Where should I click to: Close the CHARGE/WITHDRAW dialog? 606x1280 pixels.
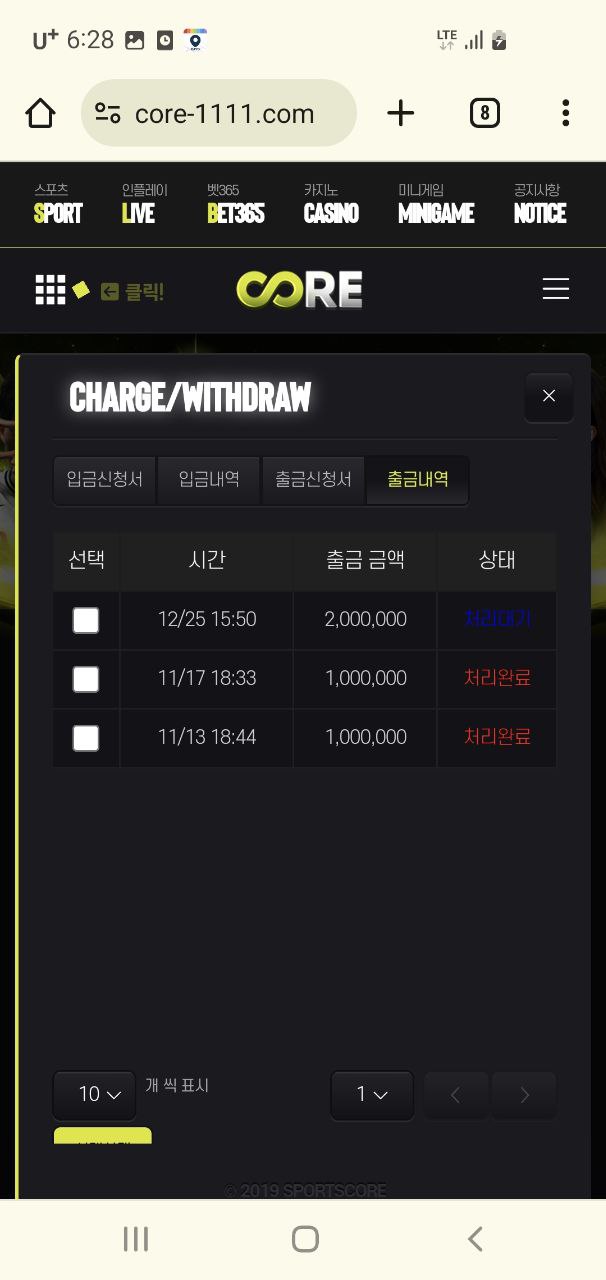pos(548,396)
